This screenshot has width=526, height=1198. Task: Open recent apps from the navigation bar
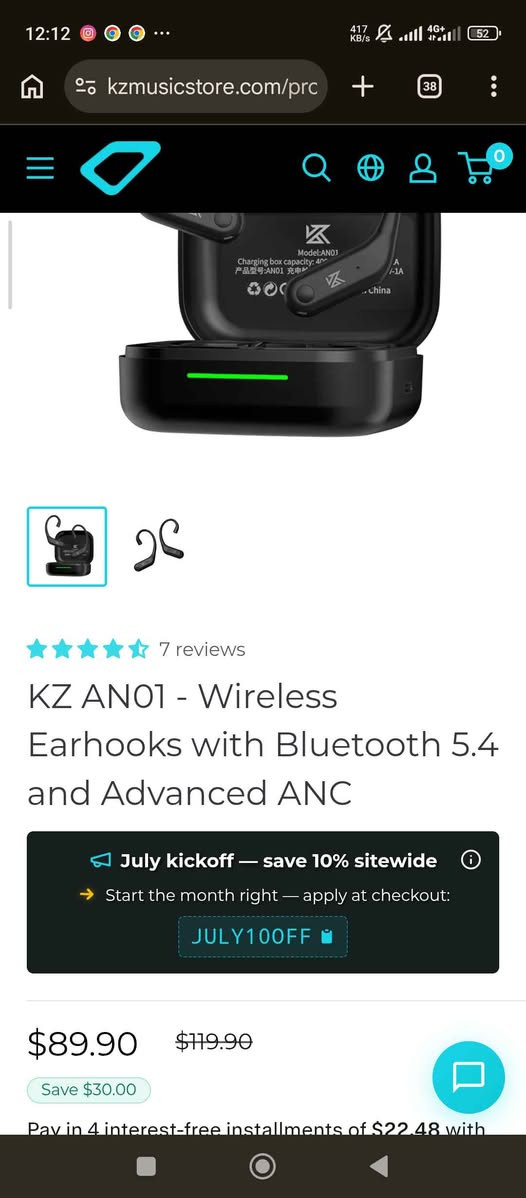[x=146, y=1166]
